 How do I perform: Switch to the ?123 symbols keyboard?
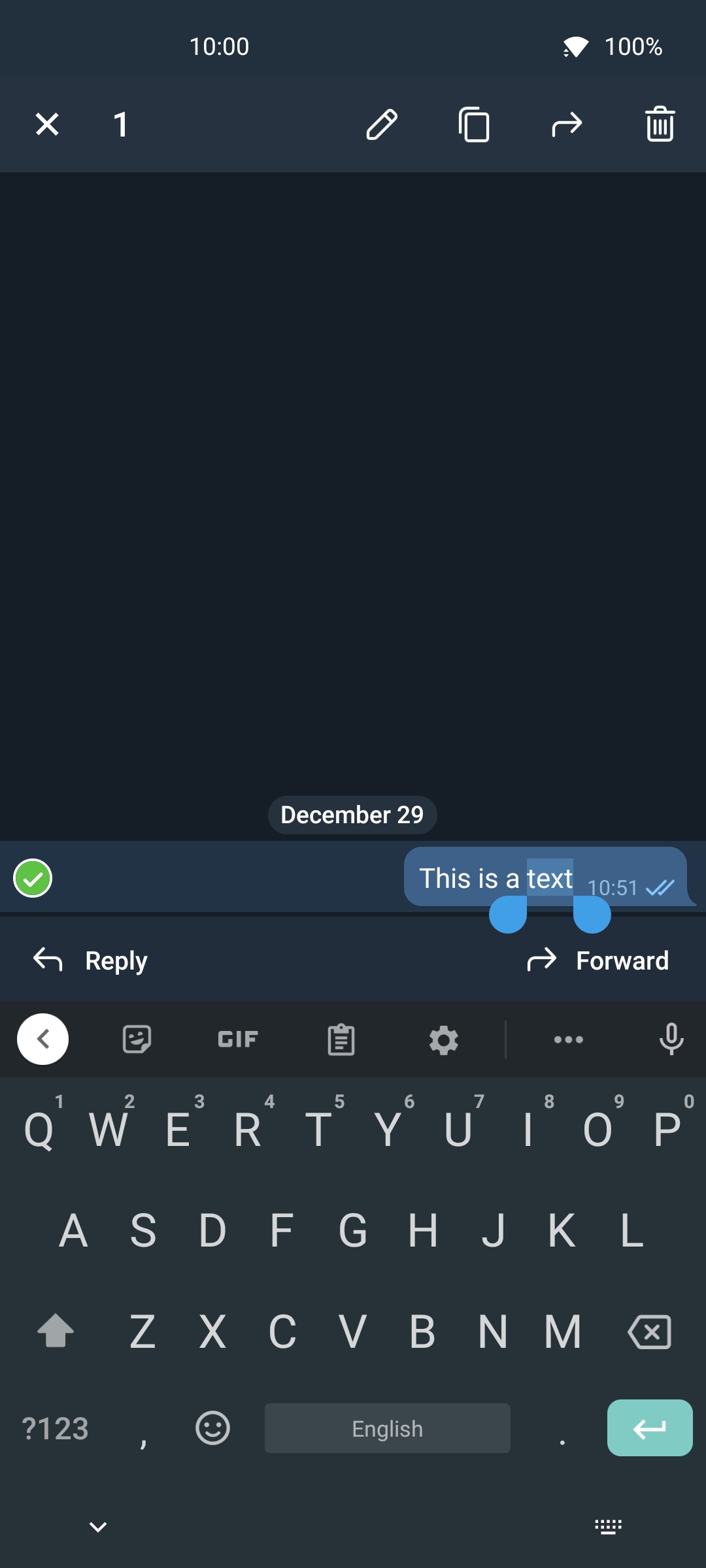pos(55,1428)
